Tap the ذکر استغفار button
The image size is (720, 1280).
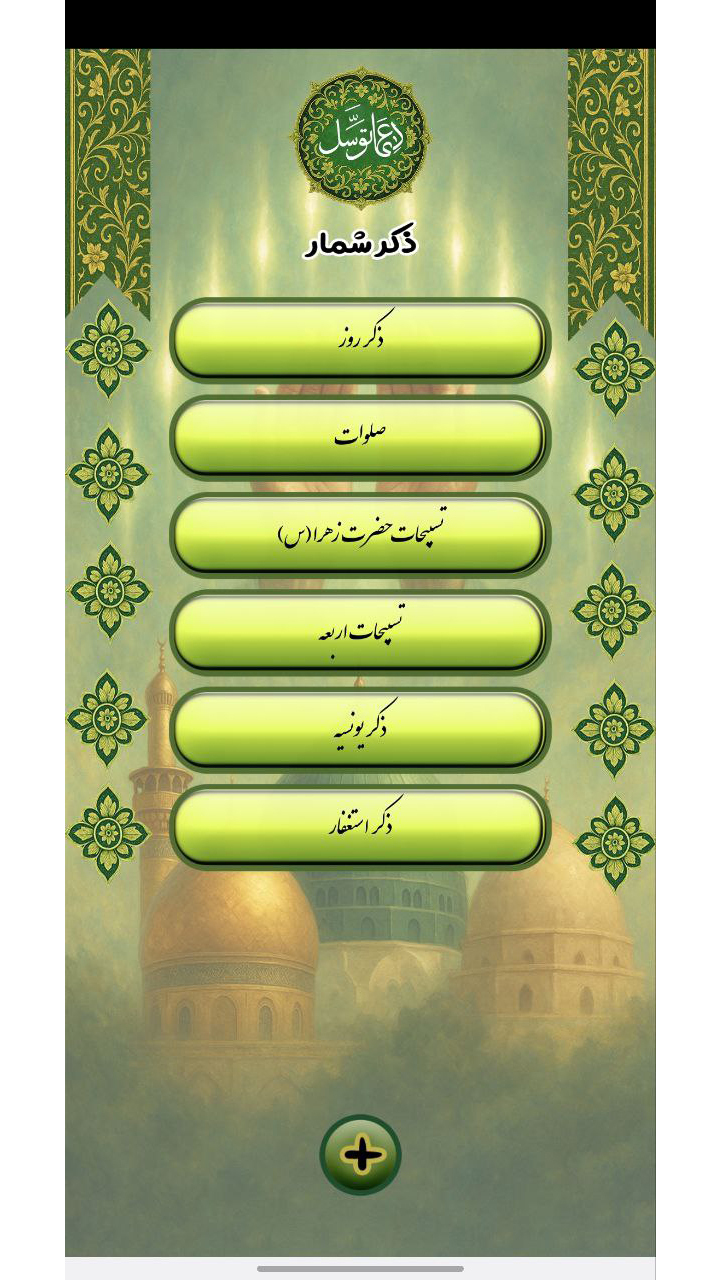360,826
